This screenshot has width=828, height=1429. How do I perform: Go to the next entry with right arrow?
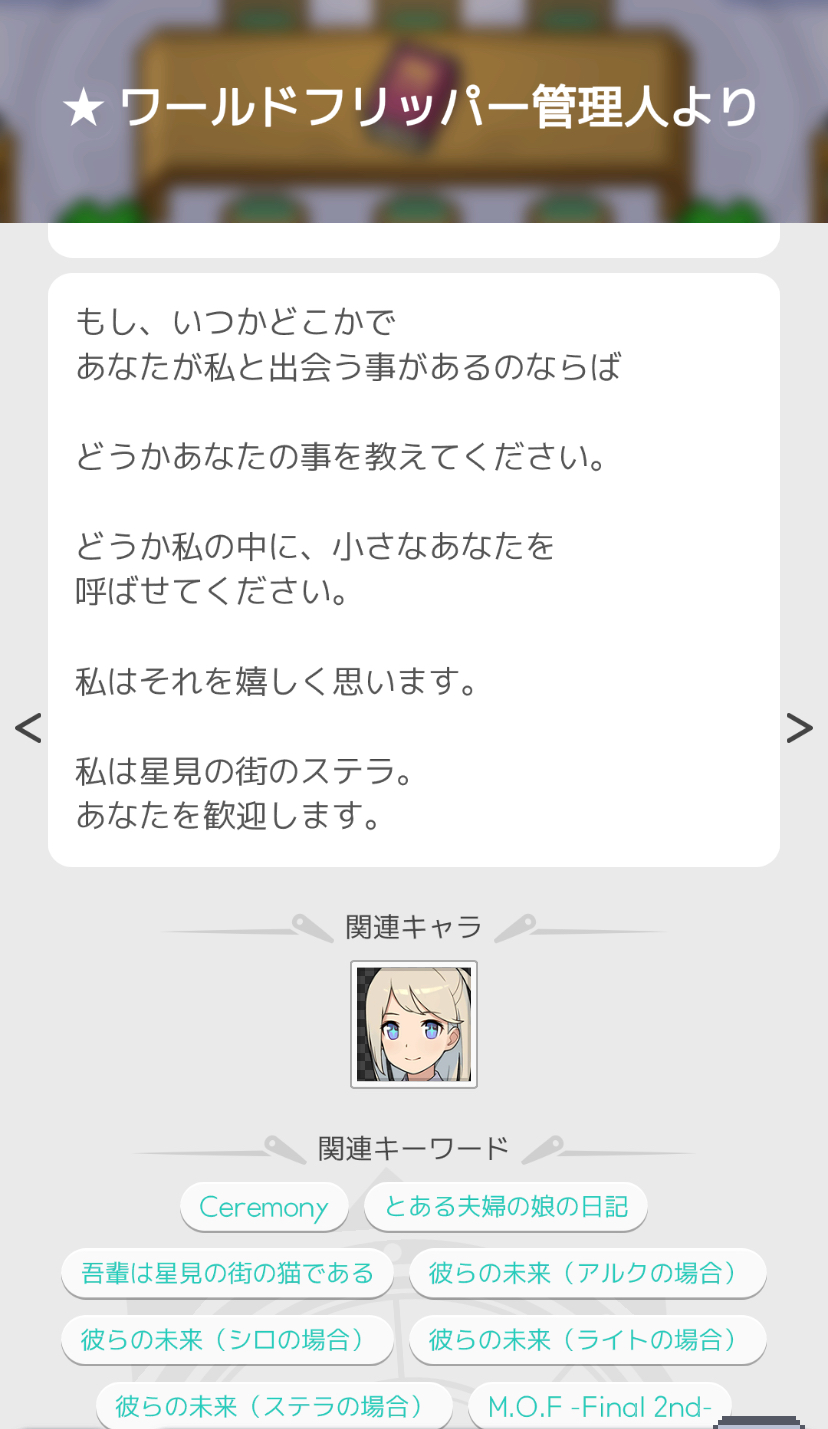(x=799, y=728)
